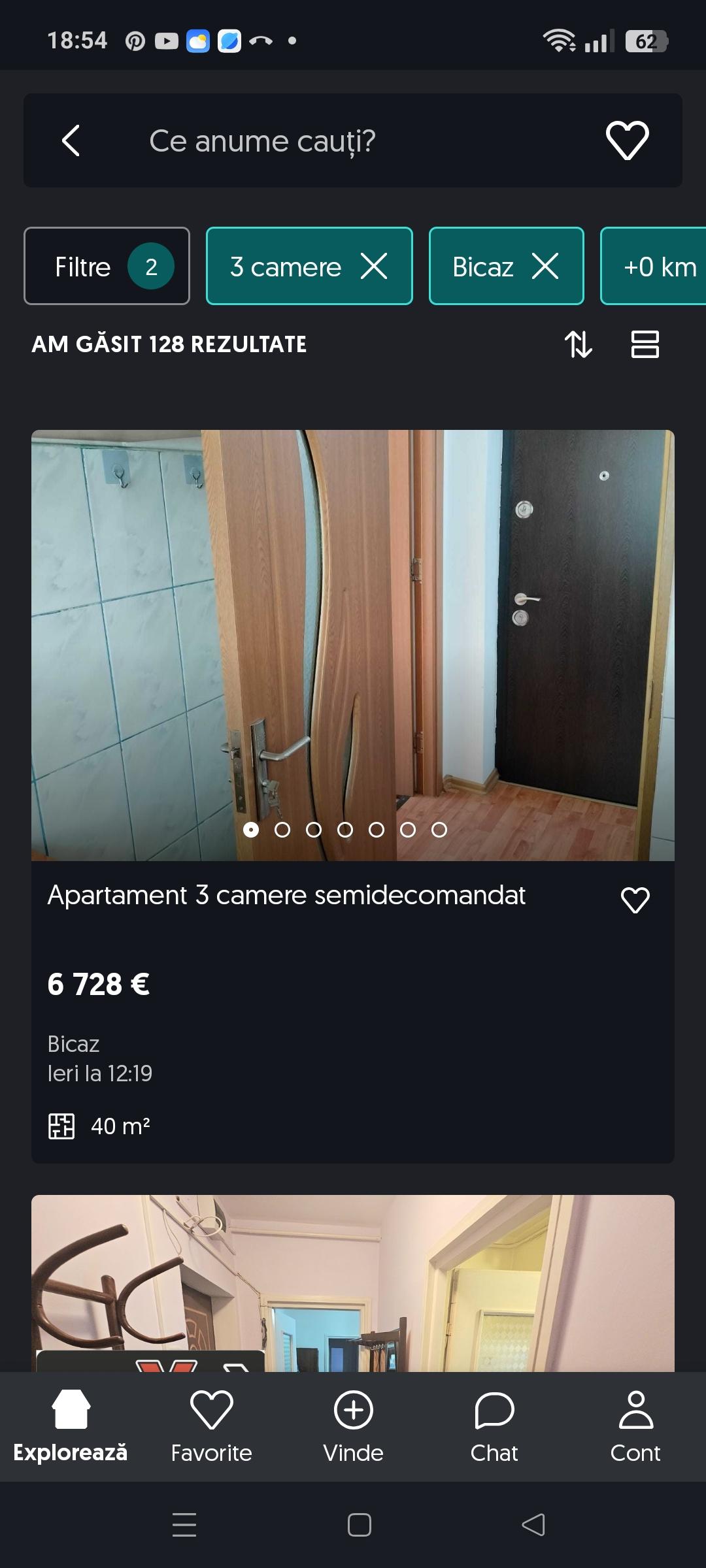The height and width of the screenshot is (1568, 706).
Task: Save this search with the top heart
Action: [627, 140]
